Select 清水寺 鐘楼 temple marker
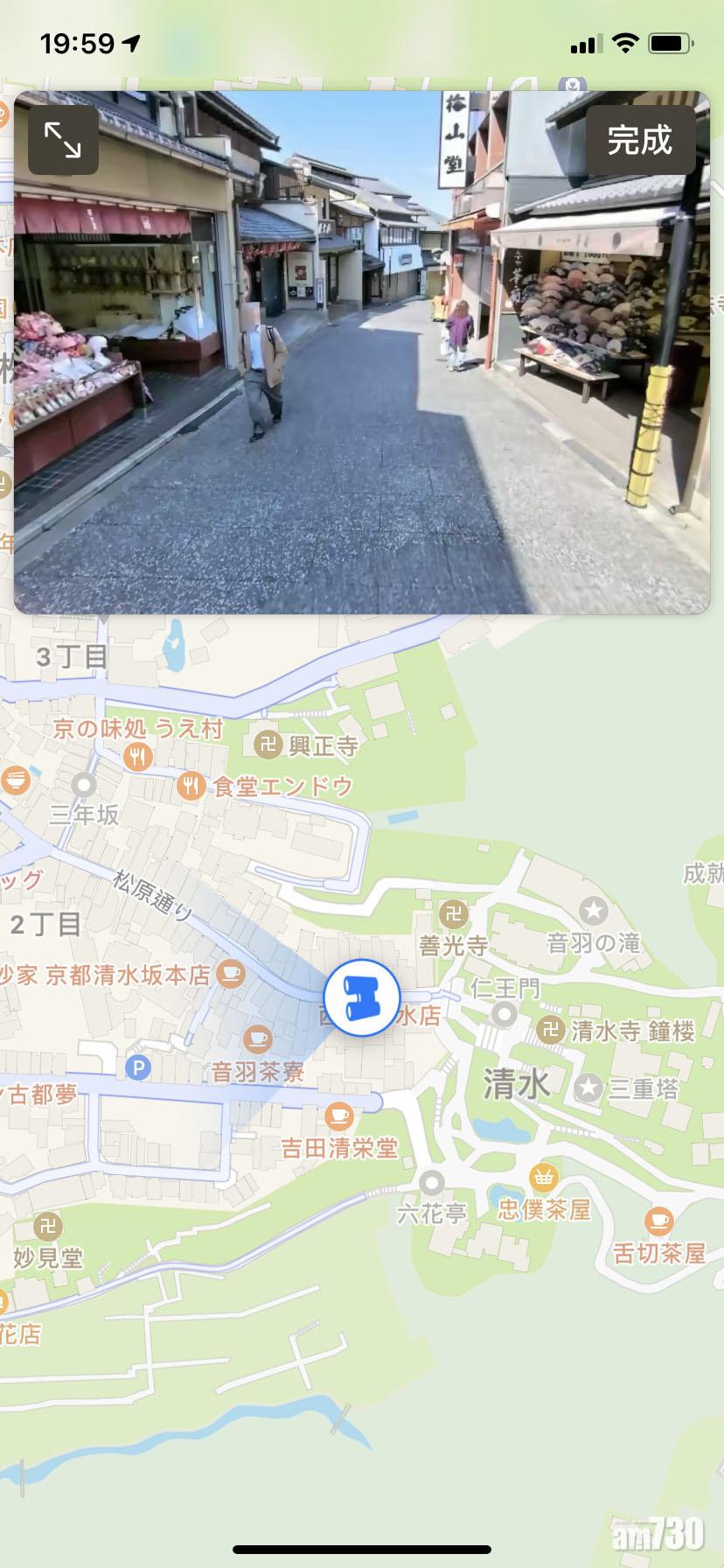724x1568 pixels. point(550,1030)
